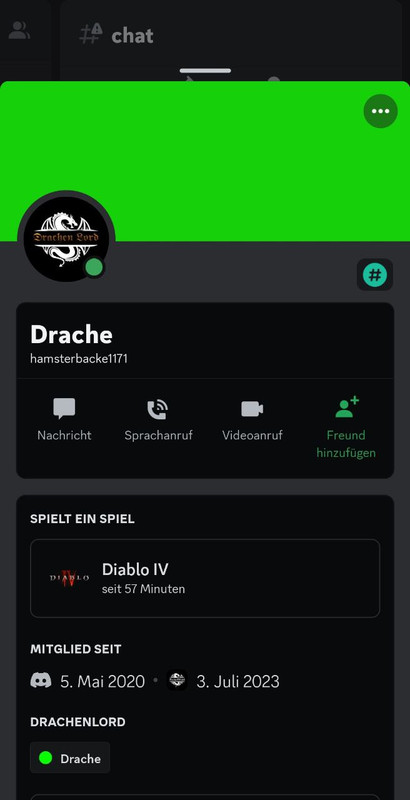The width and height of the screenshot is (410, 800).
Task: Tap Freund hinzufügen
Action: click(x=346, y=428)
